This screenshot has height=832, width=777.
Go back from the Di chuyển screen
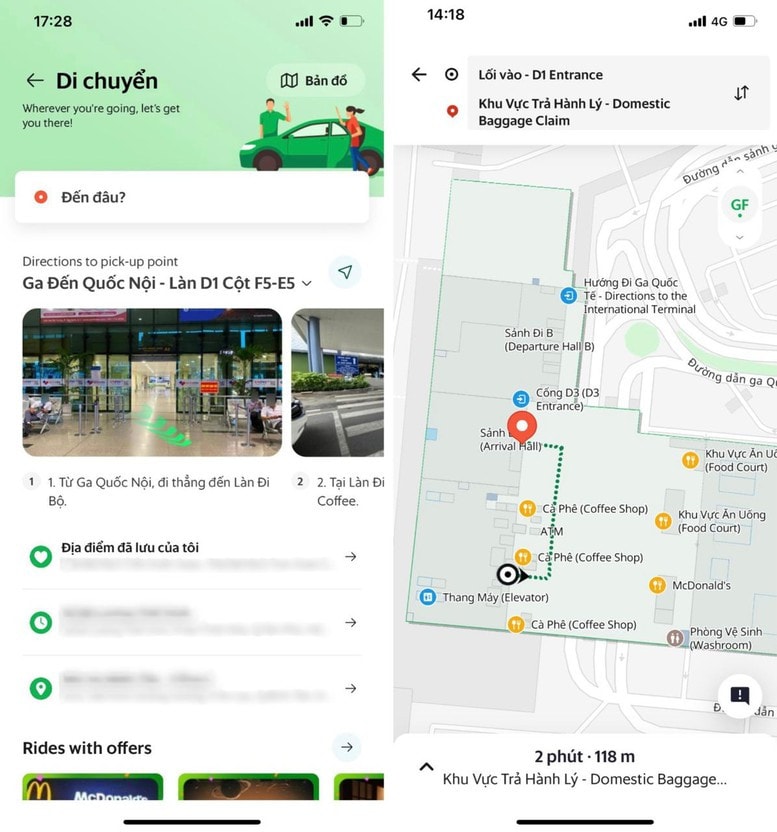click(35, 81)
